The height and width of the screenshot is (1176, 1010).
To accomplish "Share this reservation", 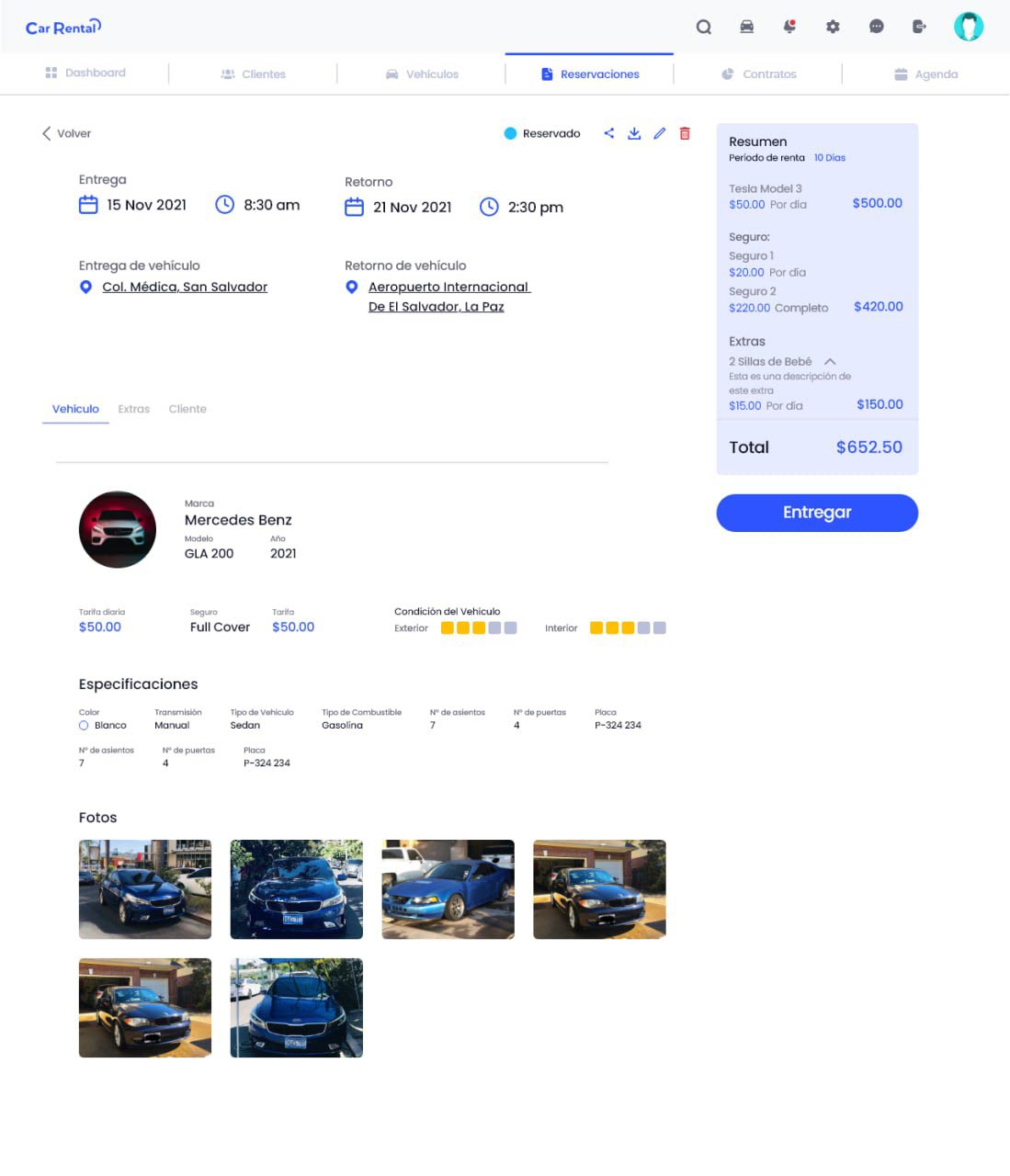I will [608, 134].
